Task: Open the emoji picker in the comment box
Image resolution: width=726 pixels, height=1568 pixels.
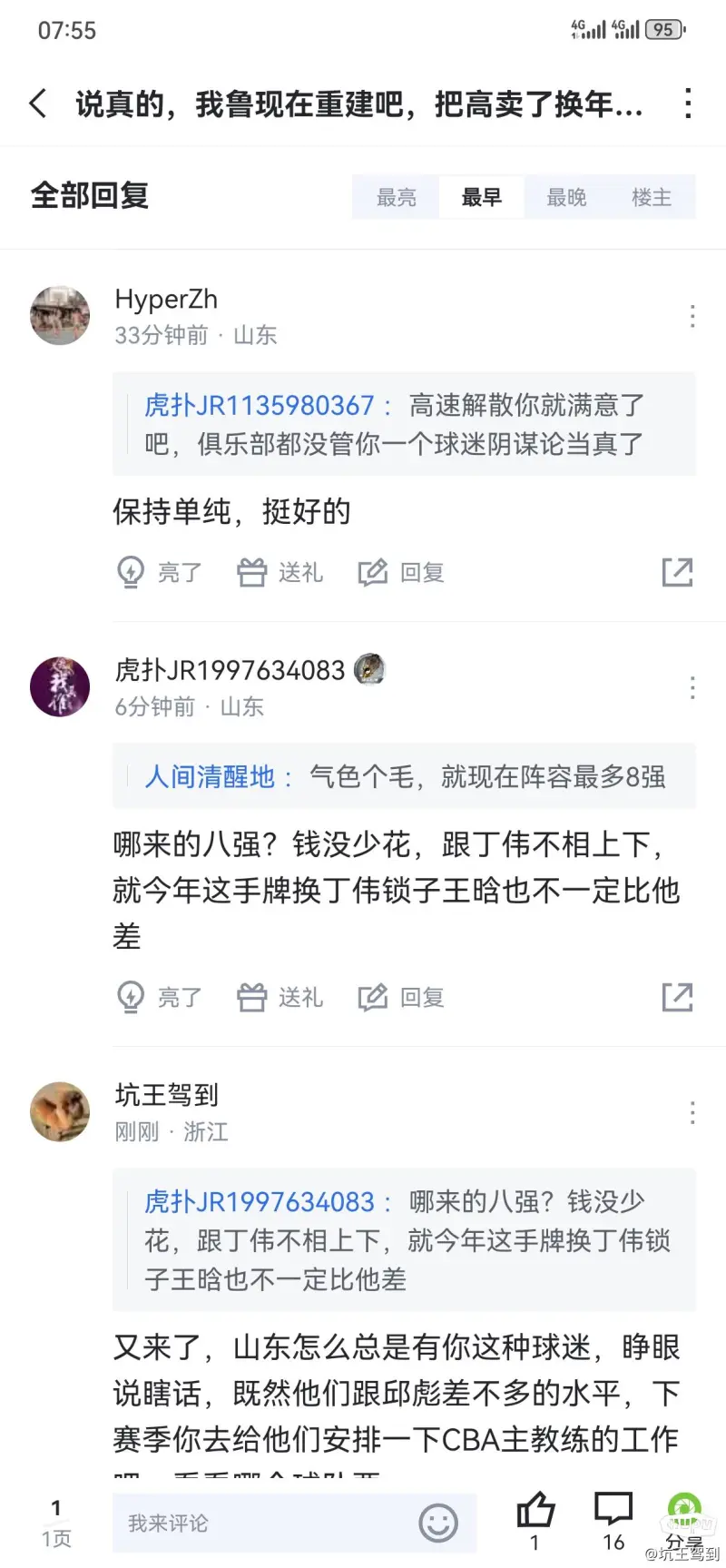Action: [438, 1523]
